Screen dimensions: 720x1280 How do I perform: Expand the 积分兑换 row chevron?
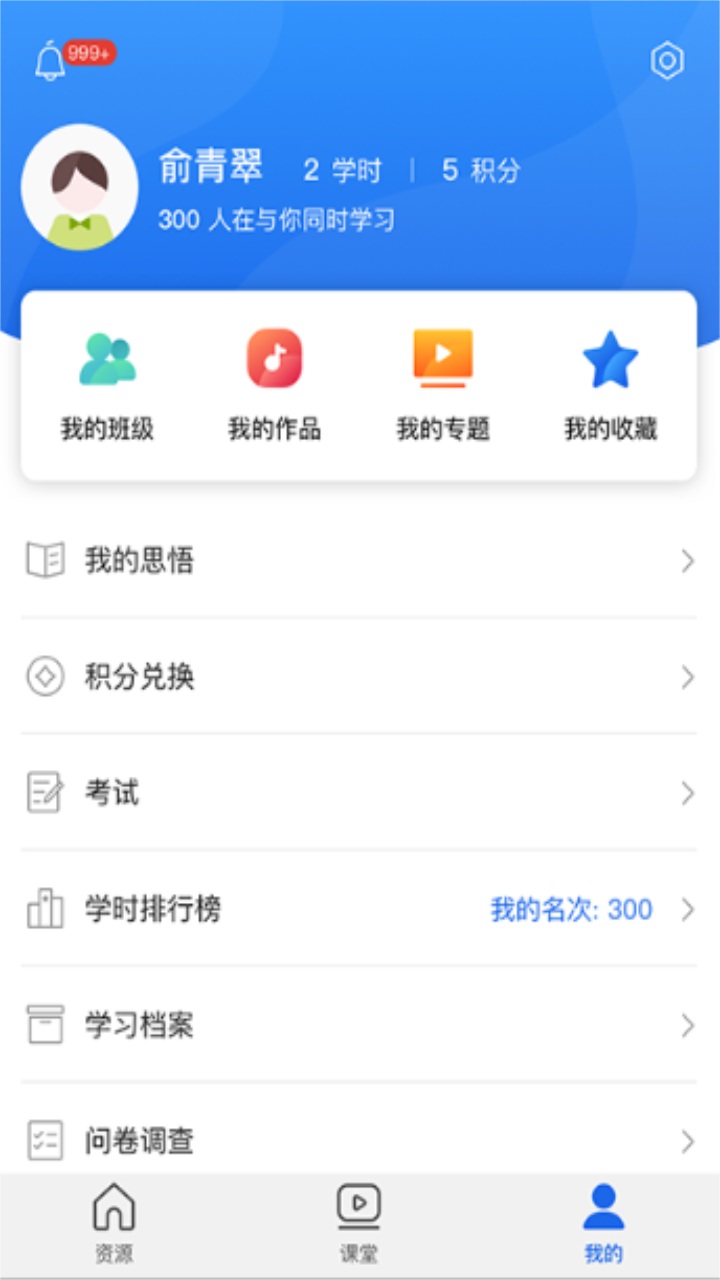pyautogui.click(x=689, y=677)
